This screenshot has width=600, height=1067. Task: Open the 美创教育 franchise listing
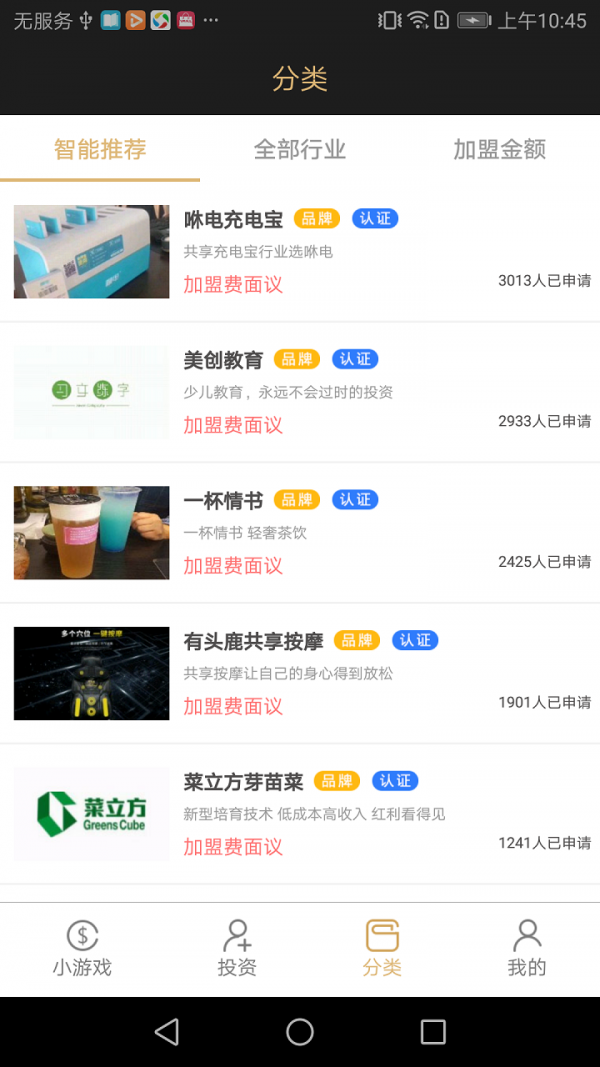pyautogui.click(x=300, y=392)
